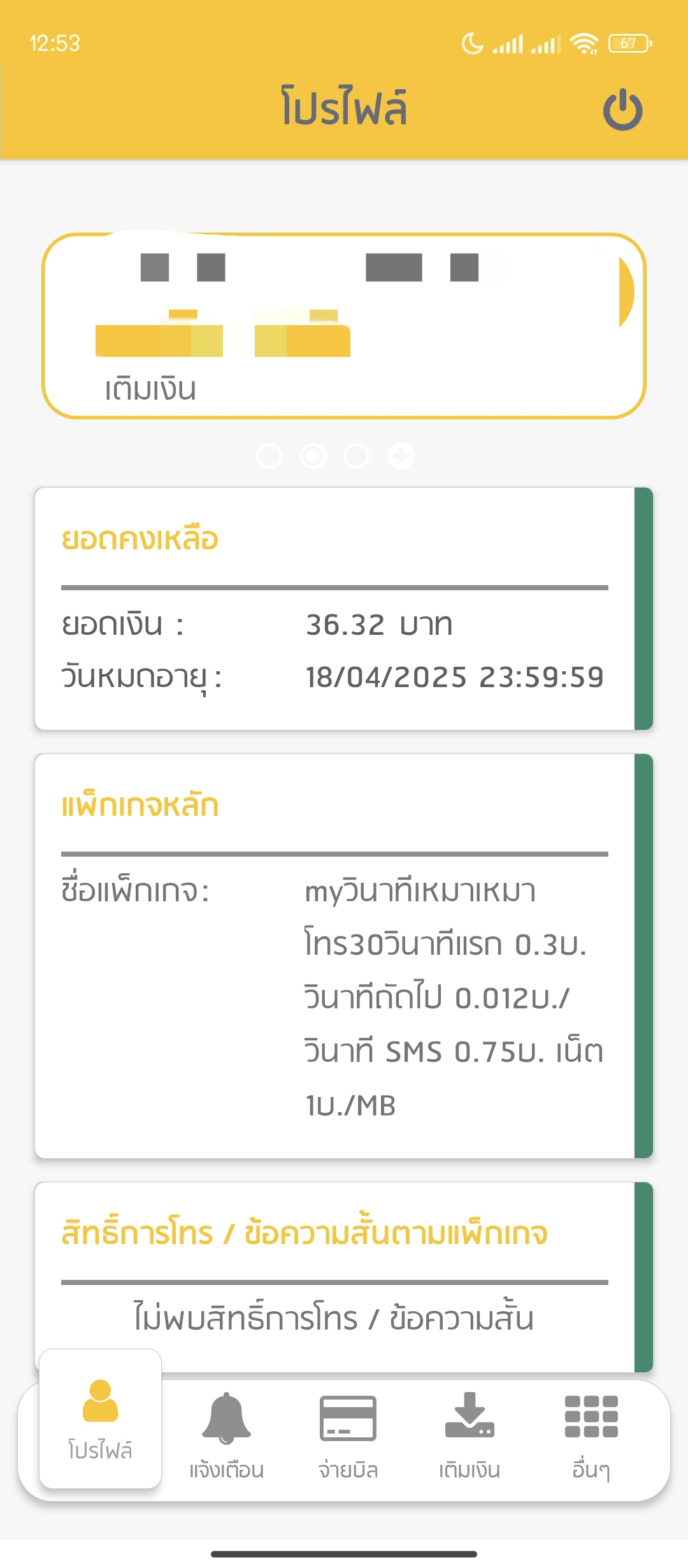Add a new number with plus icon

pos(401,456)
